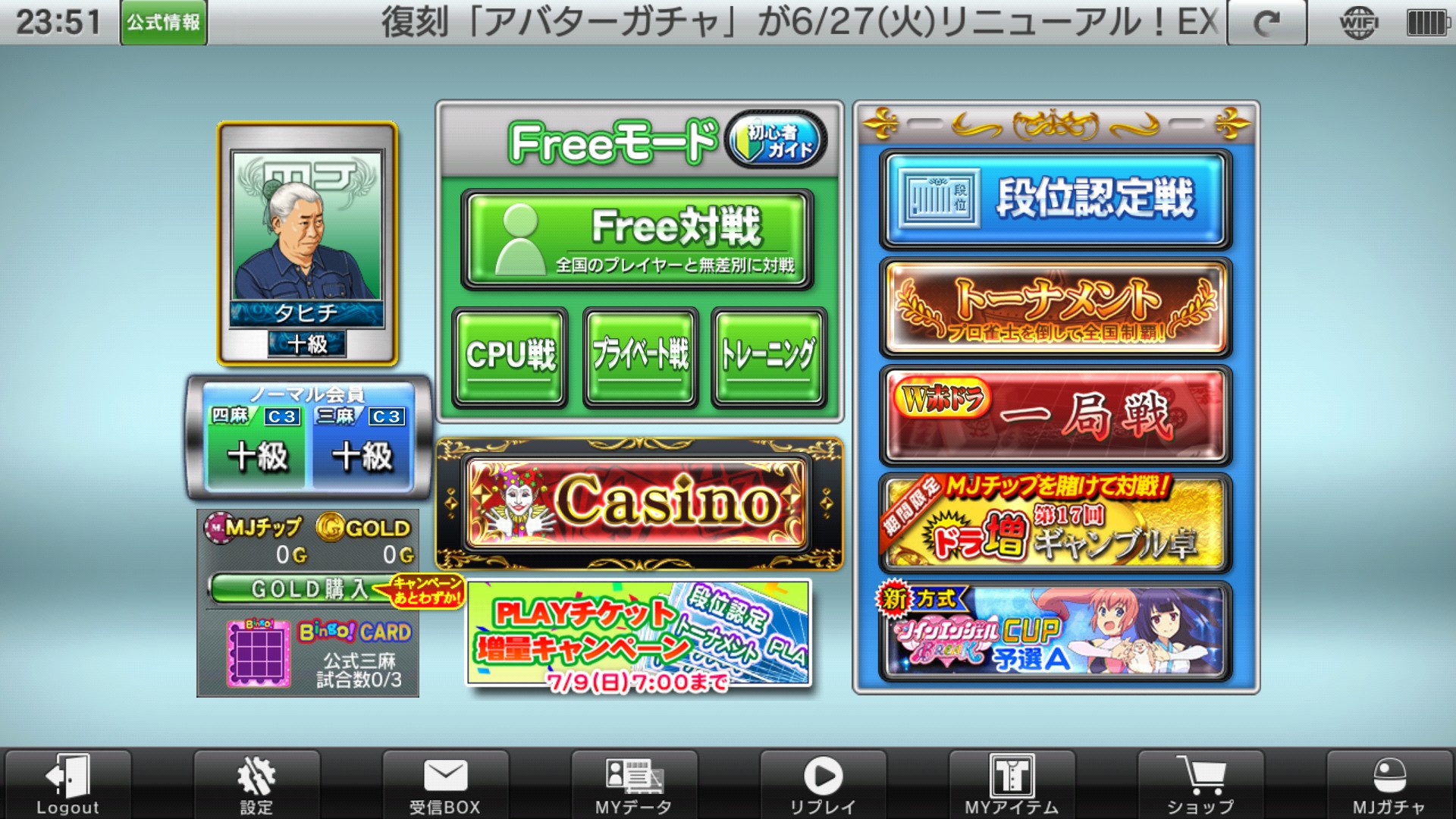1456x819 pixels.
Task: Open 第17回ギャンブル卓 event banner
Action: pyautogui.click(x=1055, y=524)
